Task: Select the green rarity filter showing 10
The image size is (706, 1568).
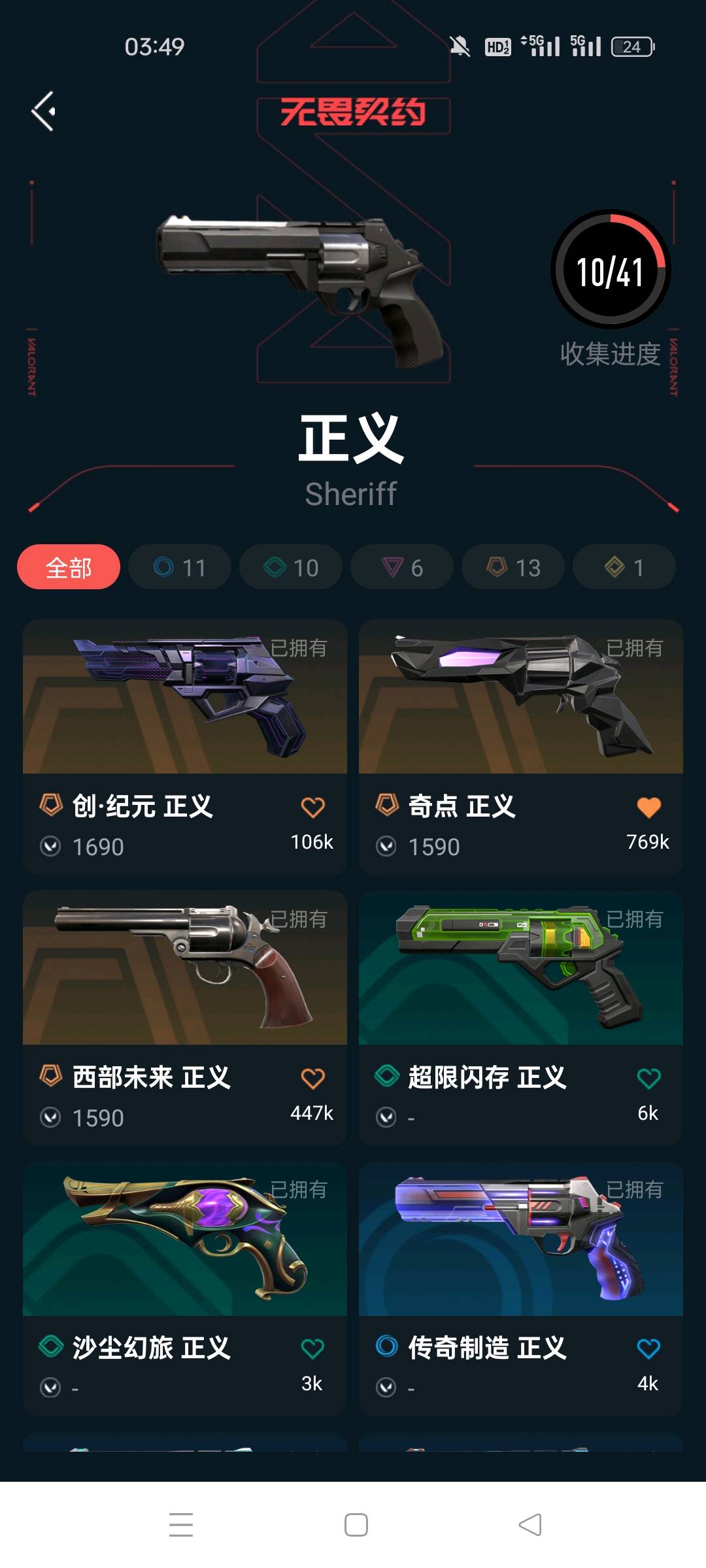Action: (x=290, y=567)
